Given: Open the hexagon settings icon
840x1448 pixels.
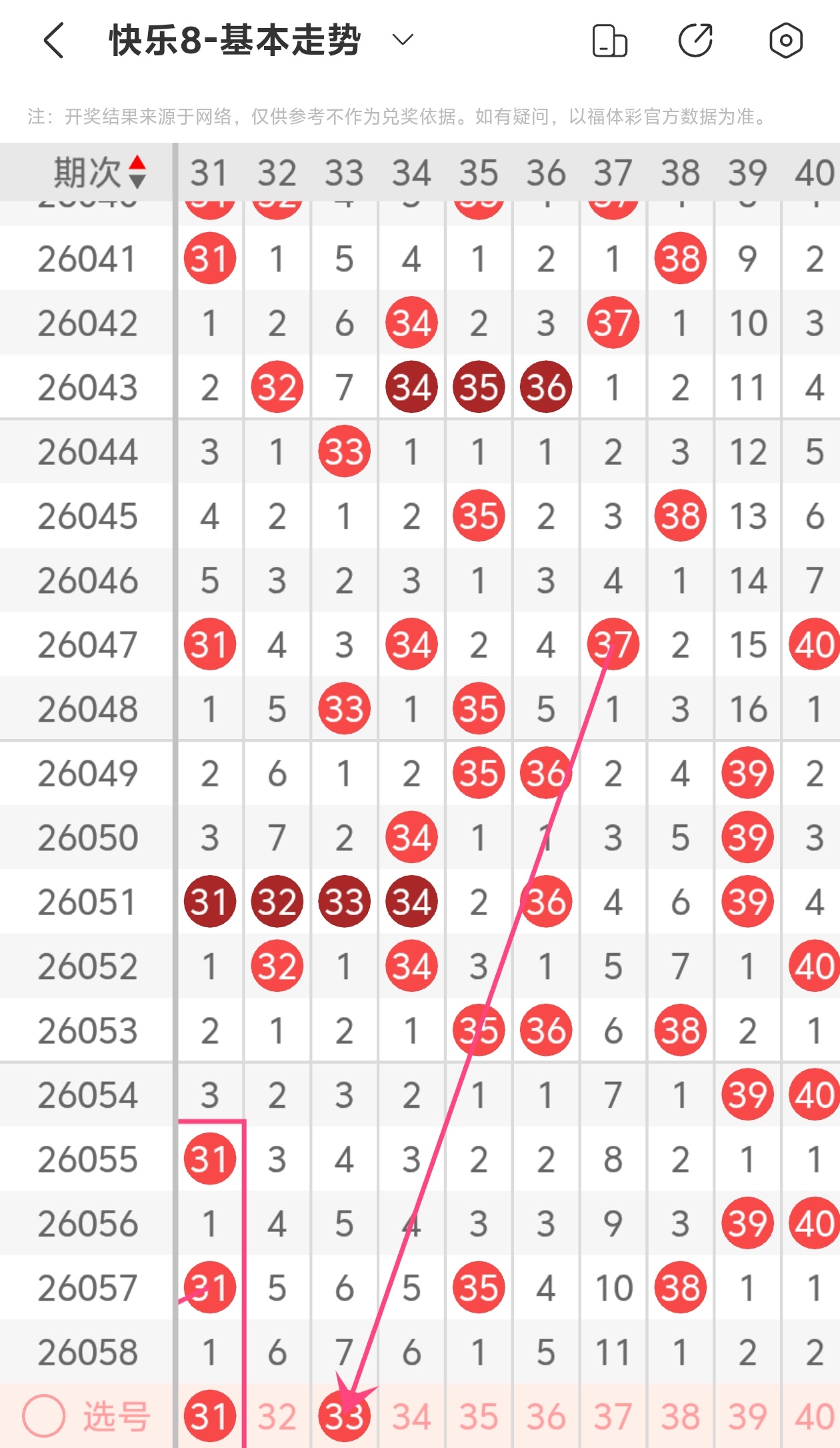Looking at the screenshot, I should coord(785,41).
